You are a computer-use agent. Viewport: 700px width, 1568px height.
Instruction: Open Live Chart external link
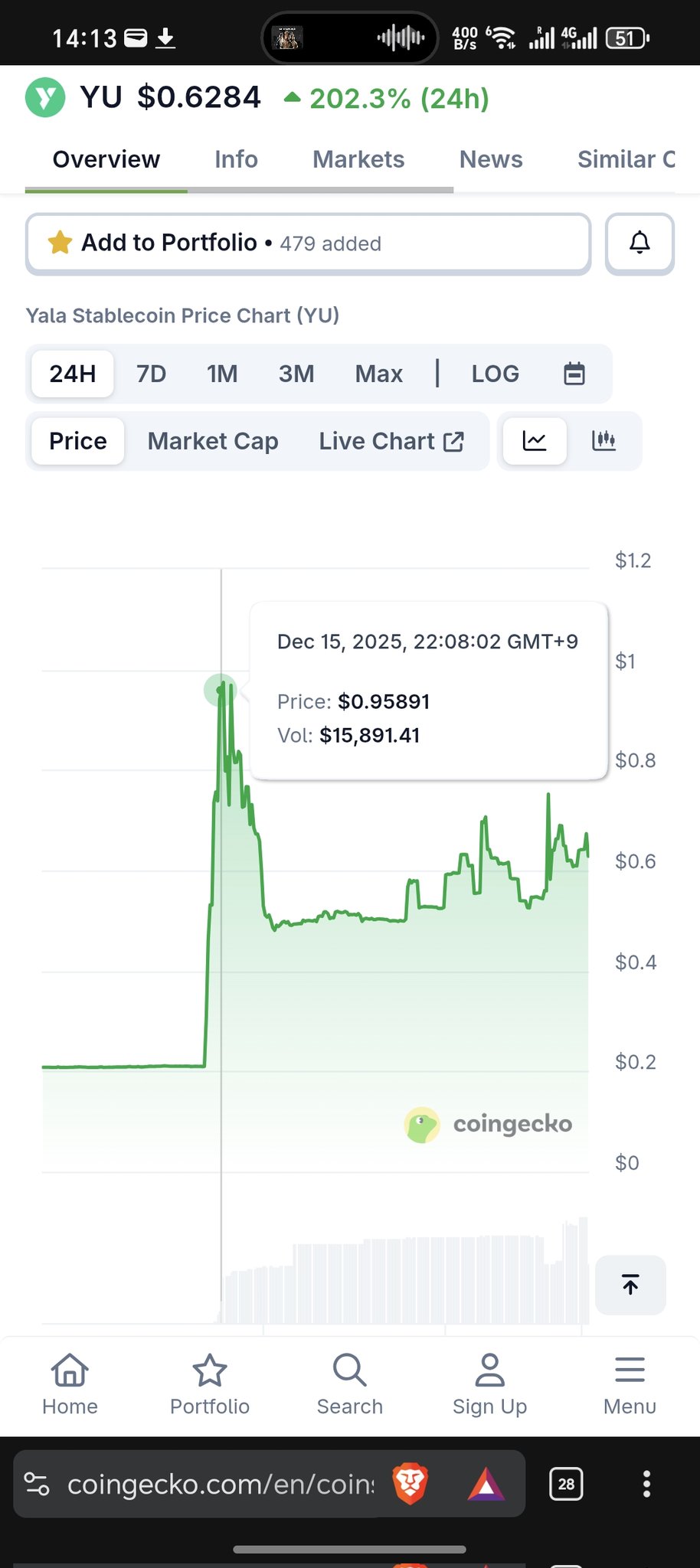pos(391,441)
